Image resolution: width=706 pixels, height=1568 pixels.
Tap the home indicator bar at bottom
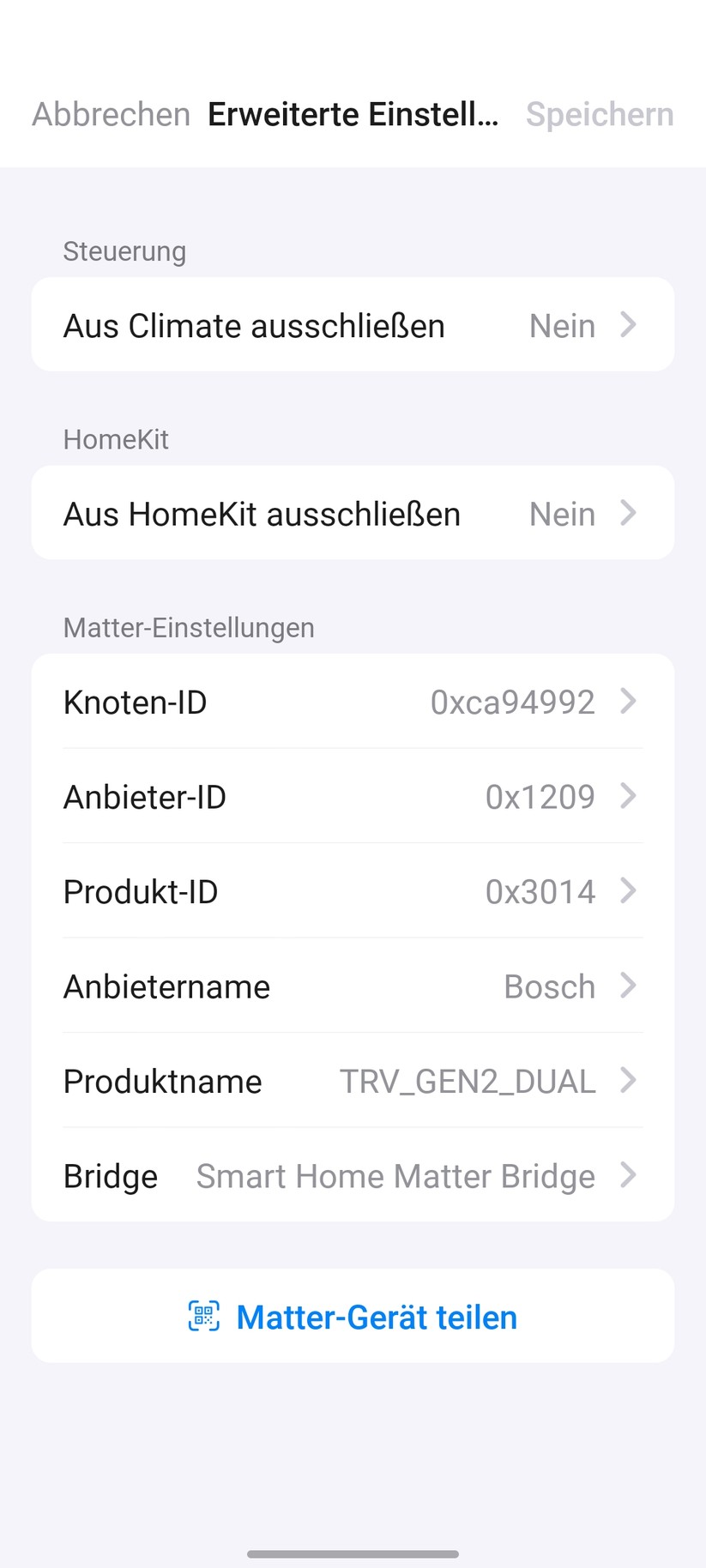(353, 1553)
